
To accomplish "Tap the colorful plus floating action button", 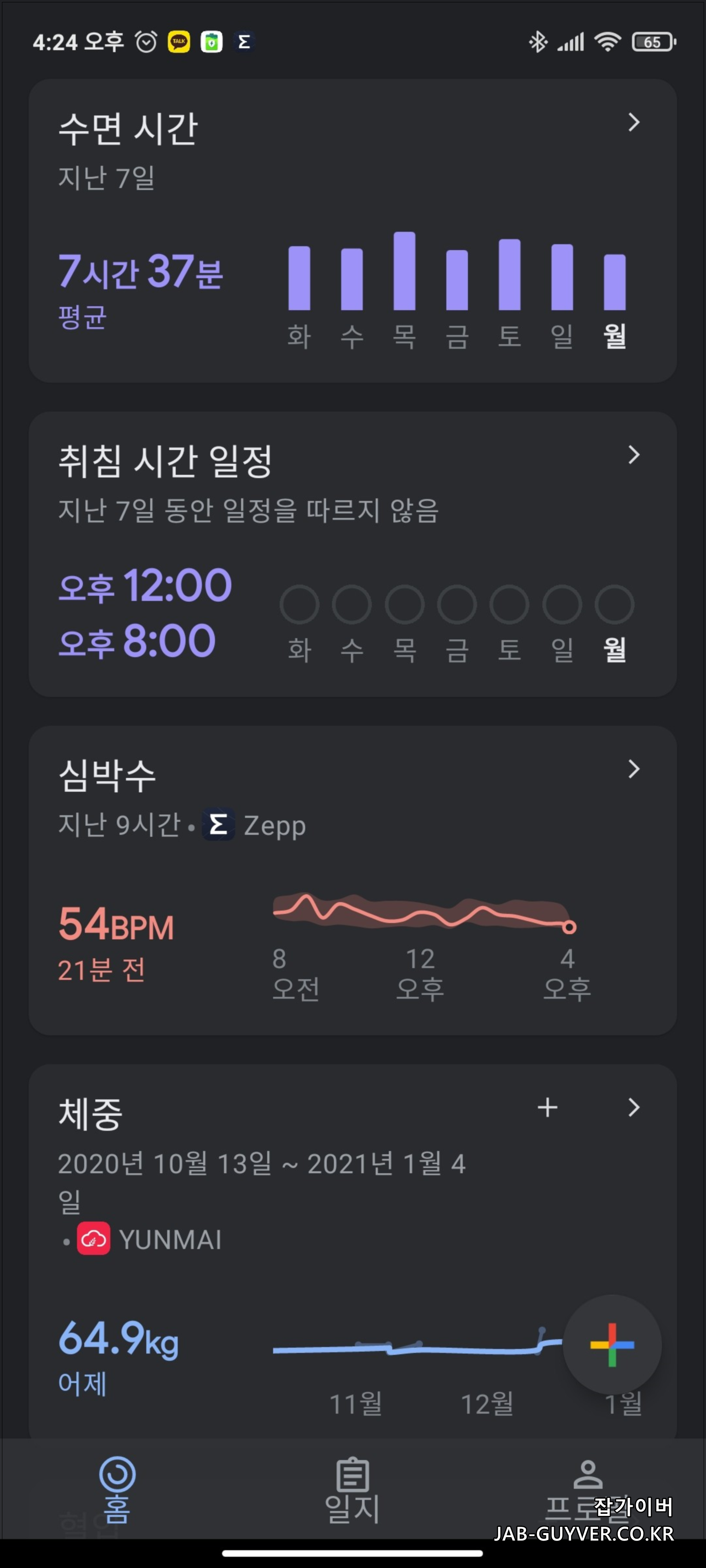I will [612, 1345].
